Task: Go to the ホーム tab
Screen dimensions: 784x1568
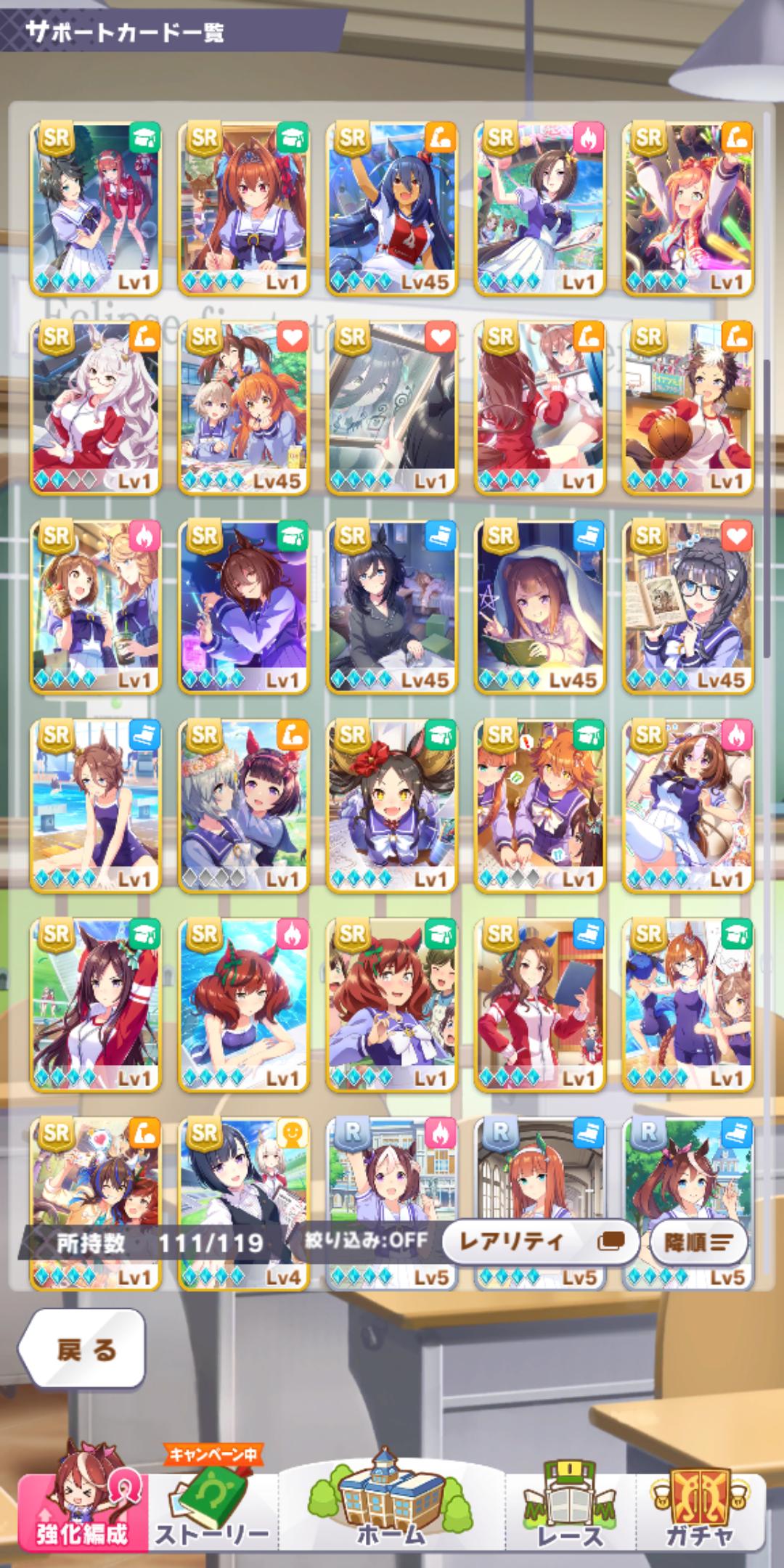Action: click(391, 1509)
